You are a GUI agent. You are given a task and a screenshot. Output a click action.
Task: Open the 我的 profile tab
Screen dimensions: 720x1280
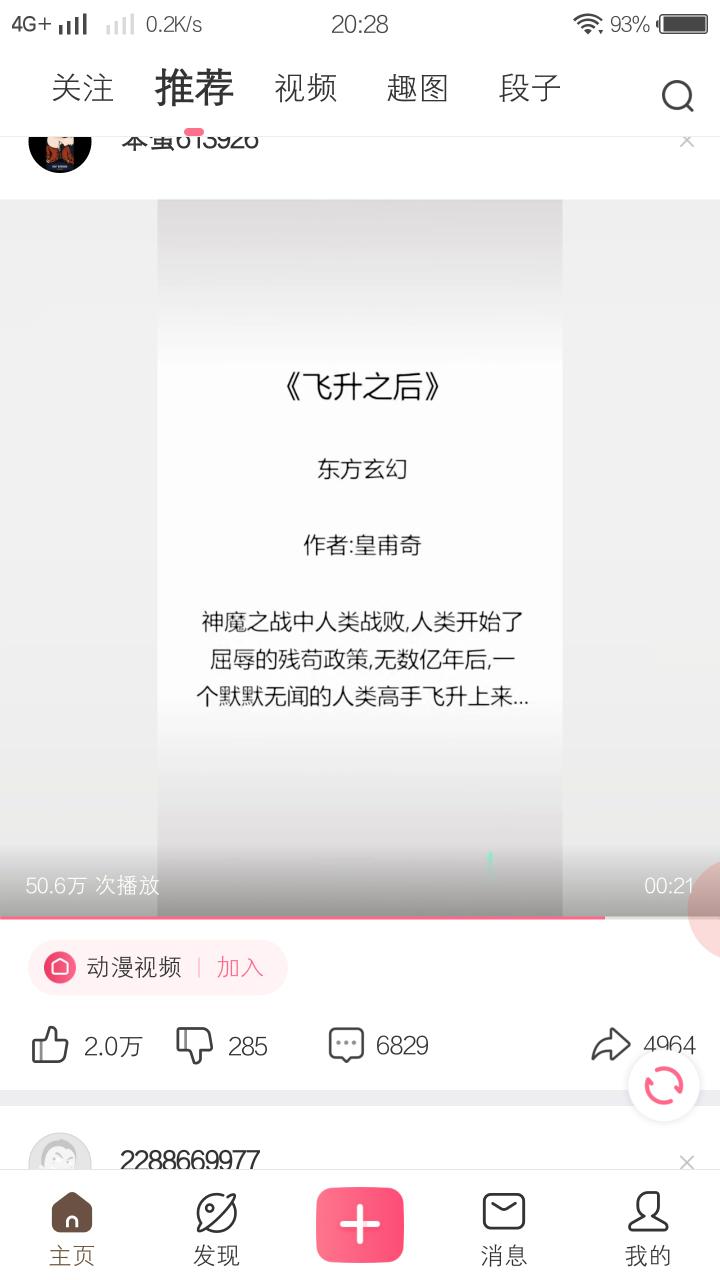coord(648,1229)
